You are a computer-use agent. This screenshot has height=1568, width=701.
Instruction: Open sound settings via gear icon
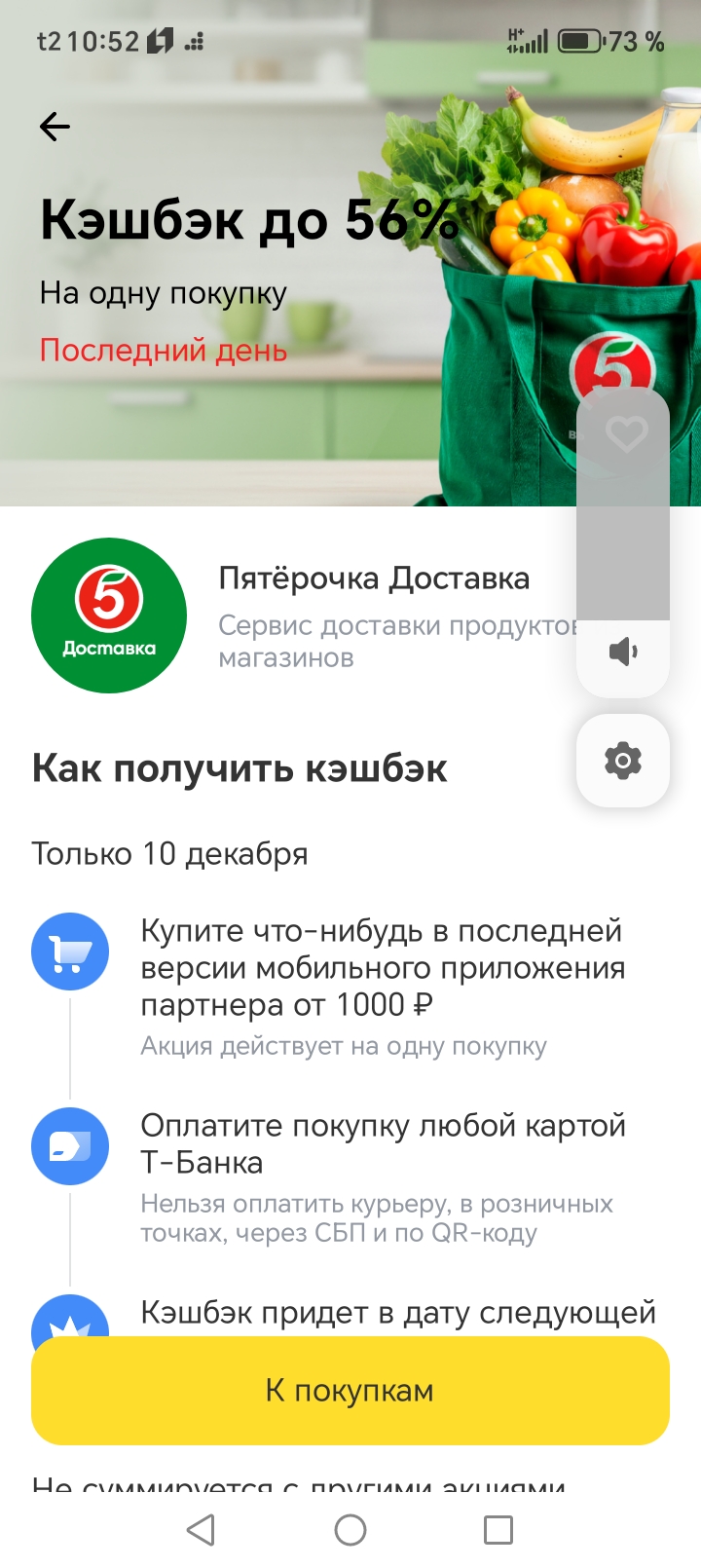pyautogui.click(x=623, y=760)
